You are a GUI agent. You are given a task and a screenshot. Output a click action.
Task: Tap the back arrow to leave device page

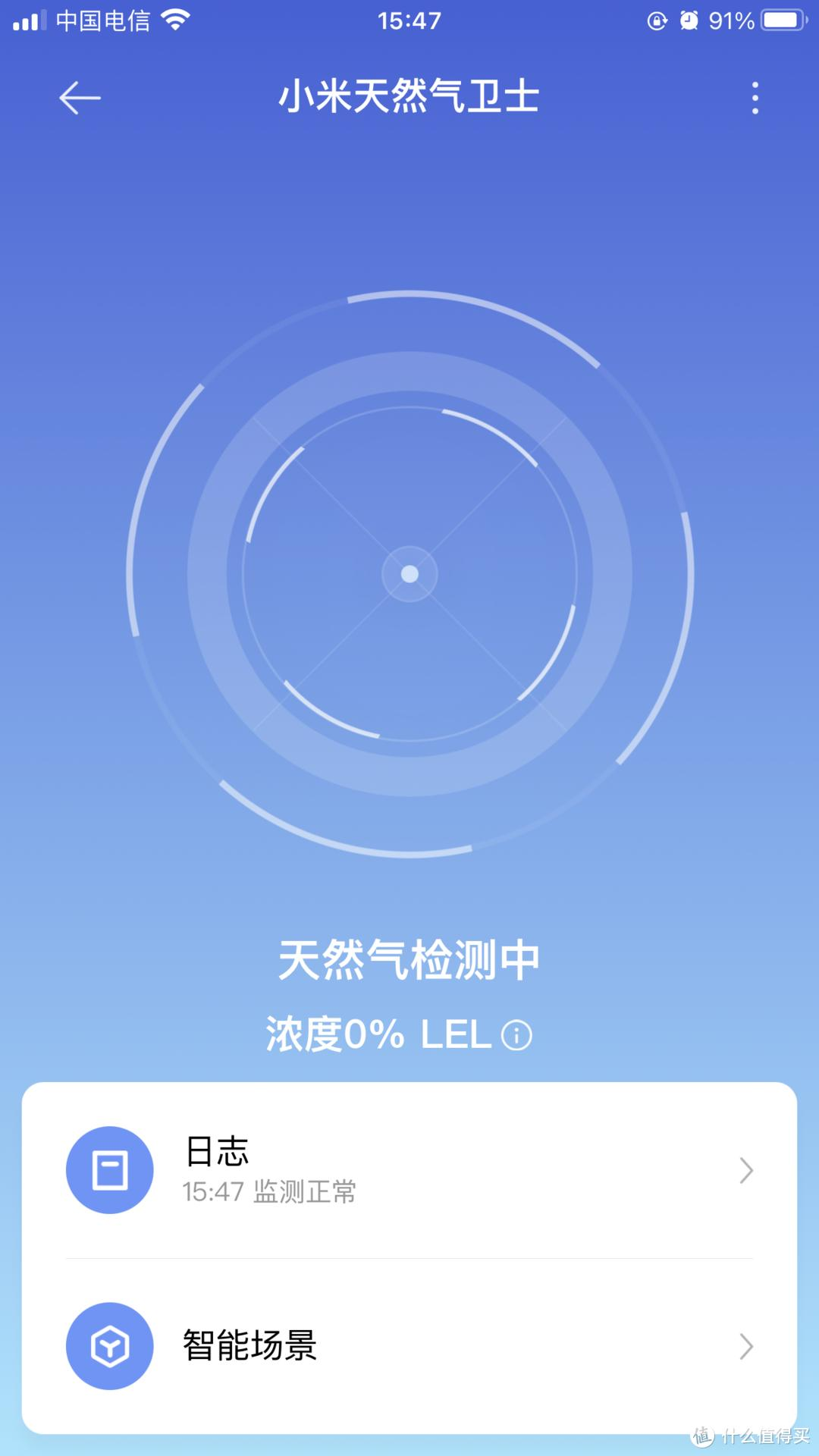click(80, 98)
